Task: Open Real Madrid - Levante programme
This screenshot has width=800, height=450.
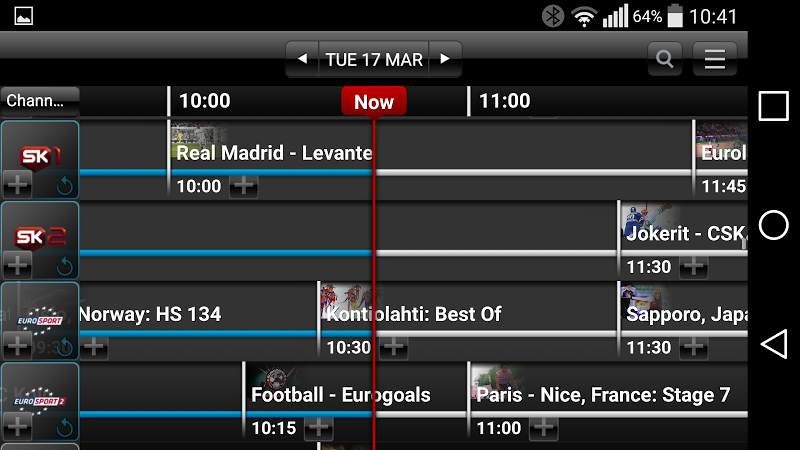Action: coord(273,153)
